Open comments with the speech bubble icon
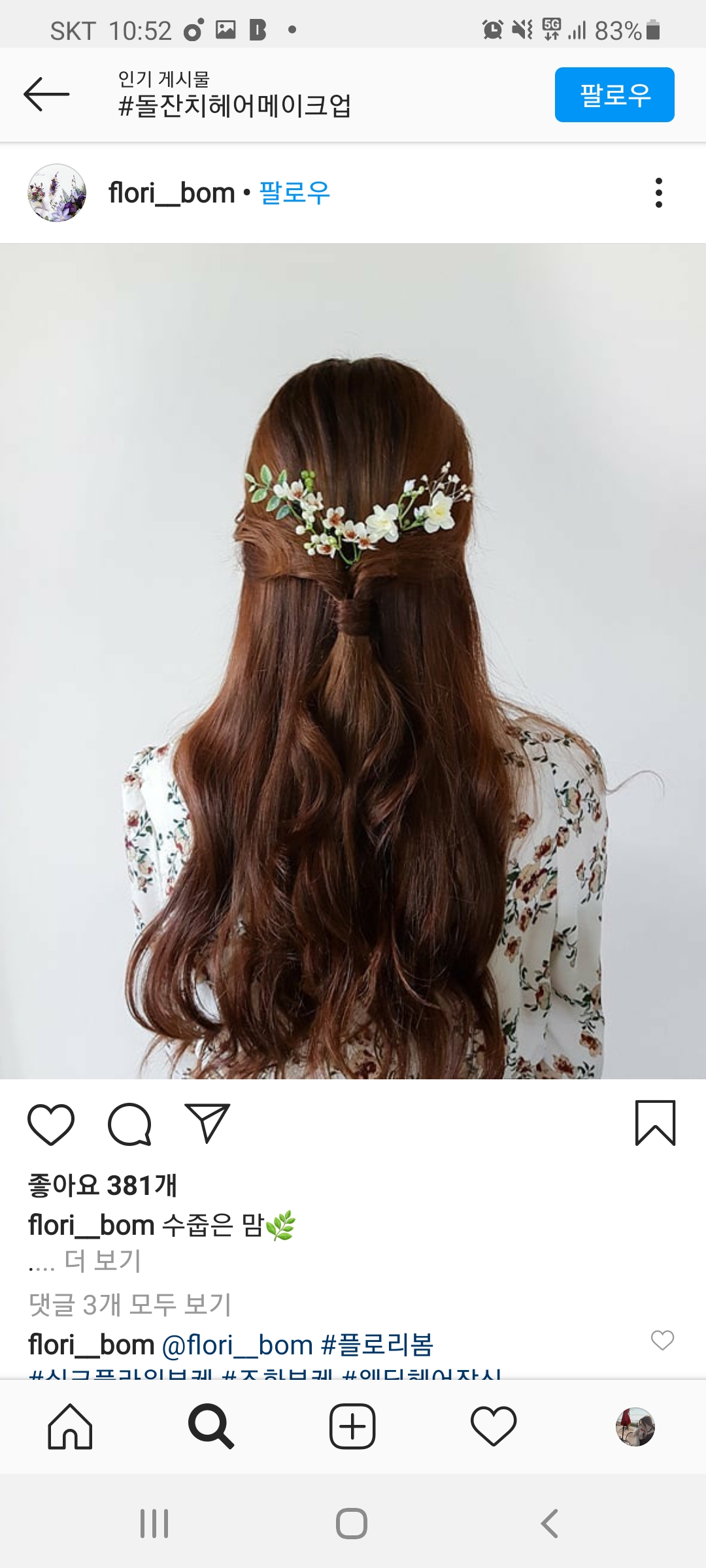The width and height of the screenshot is (706, 1568). click(x=129, y=1124)
